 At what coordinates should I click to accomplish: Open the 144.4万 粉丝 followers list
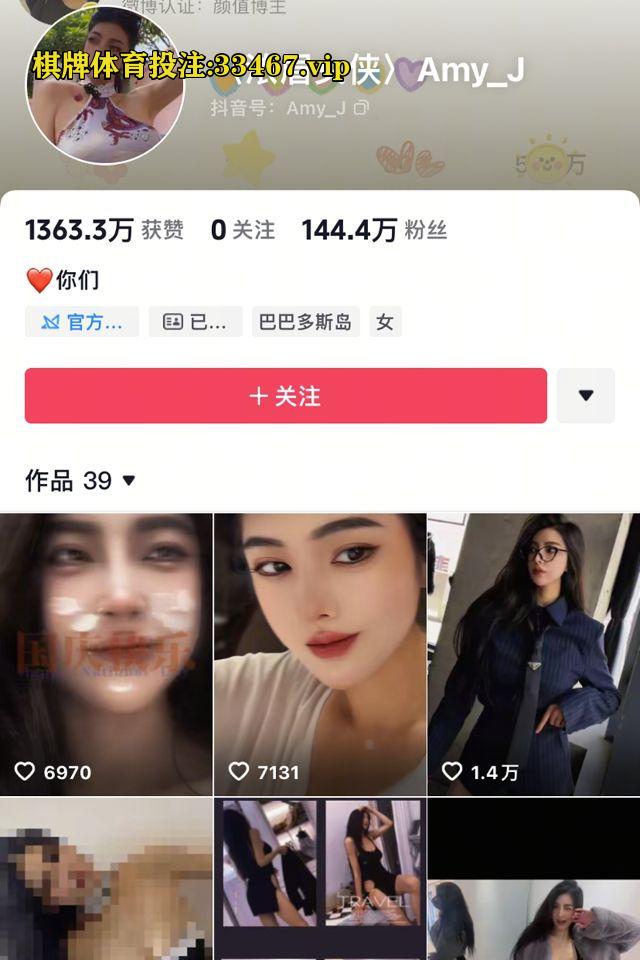coord(374,231)
